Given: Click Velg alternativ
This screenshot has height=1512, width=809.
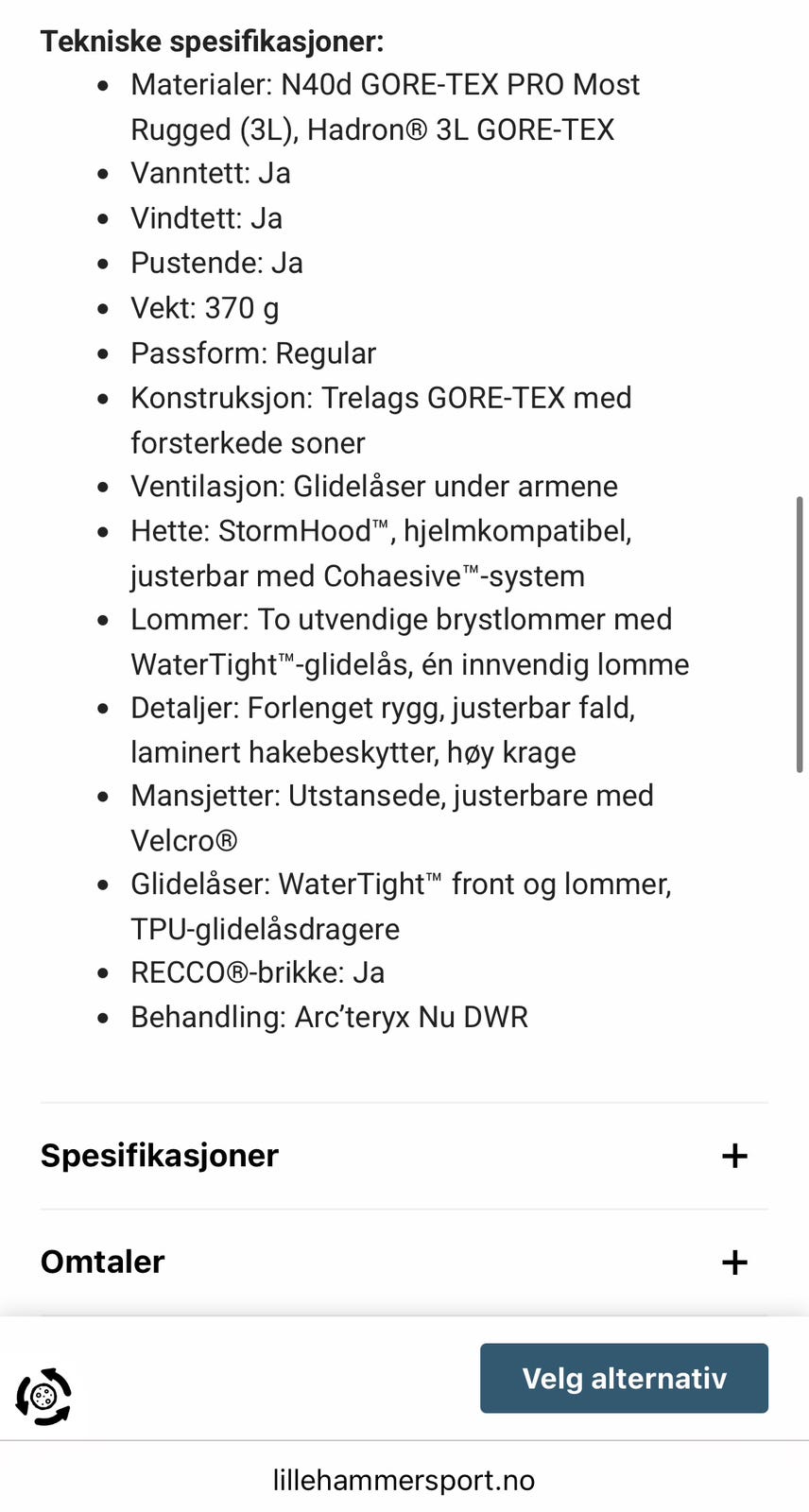Looking at the screenshot, I should point(623,1378).
